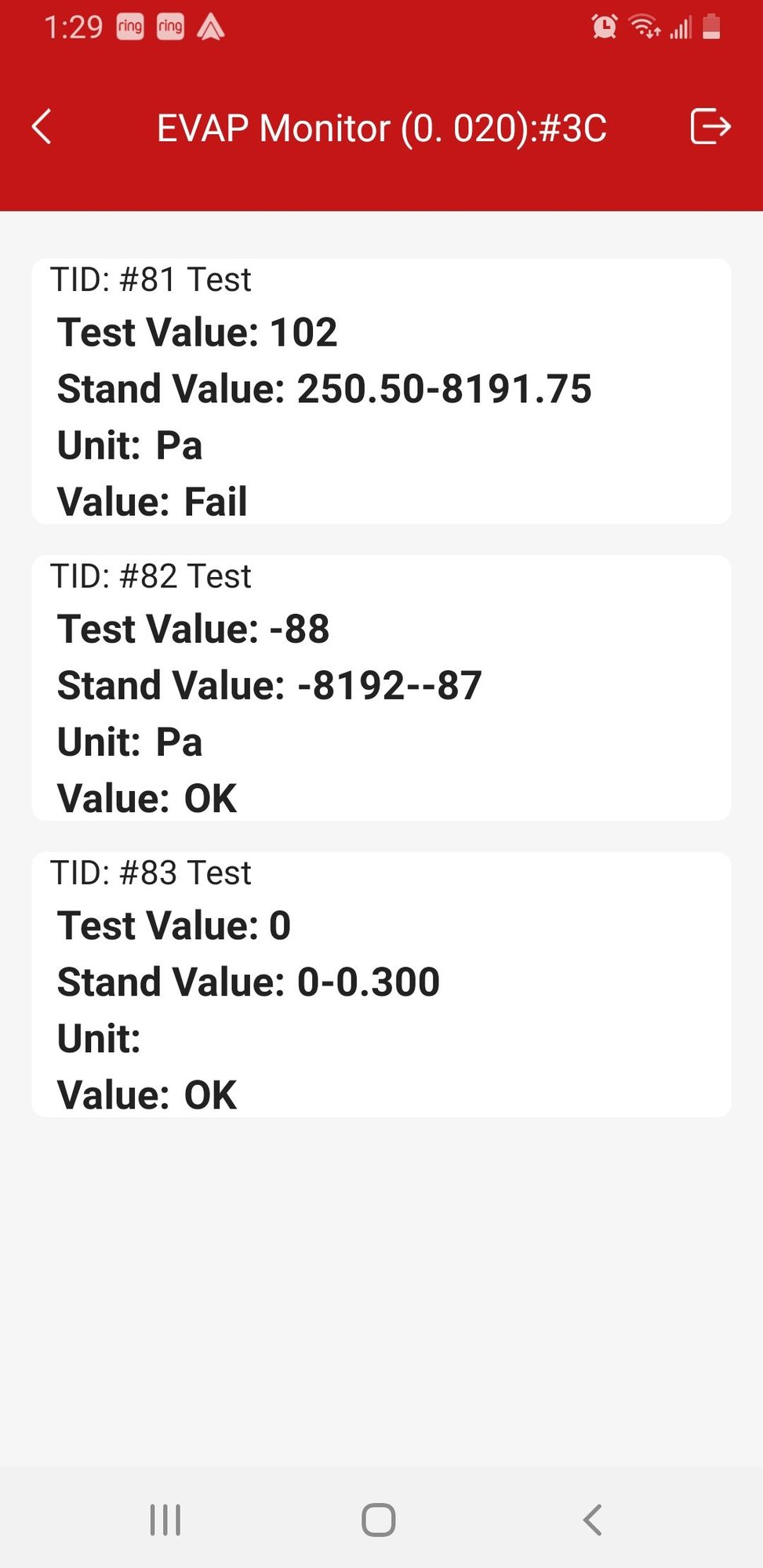Viewport: 763px width, 1568px height.
Task: Tap the battery indicator in the status bar
Action: click(711, 26)
